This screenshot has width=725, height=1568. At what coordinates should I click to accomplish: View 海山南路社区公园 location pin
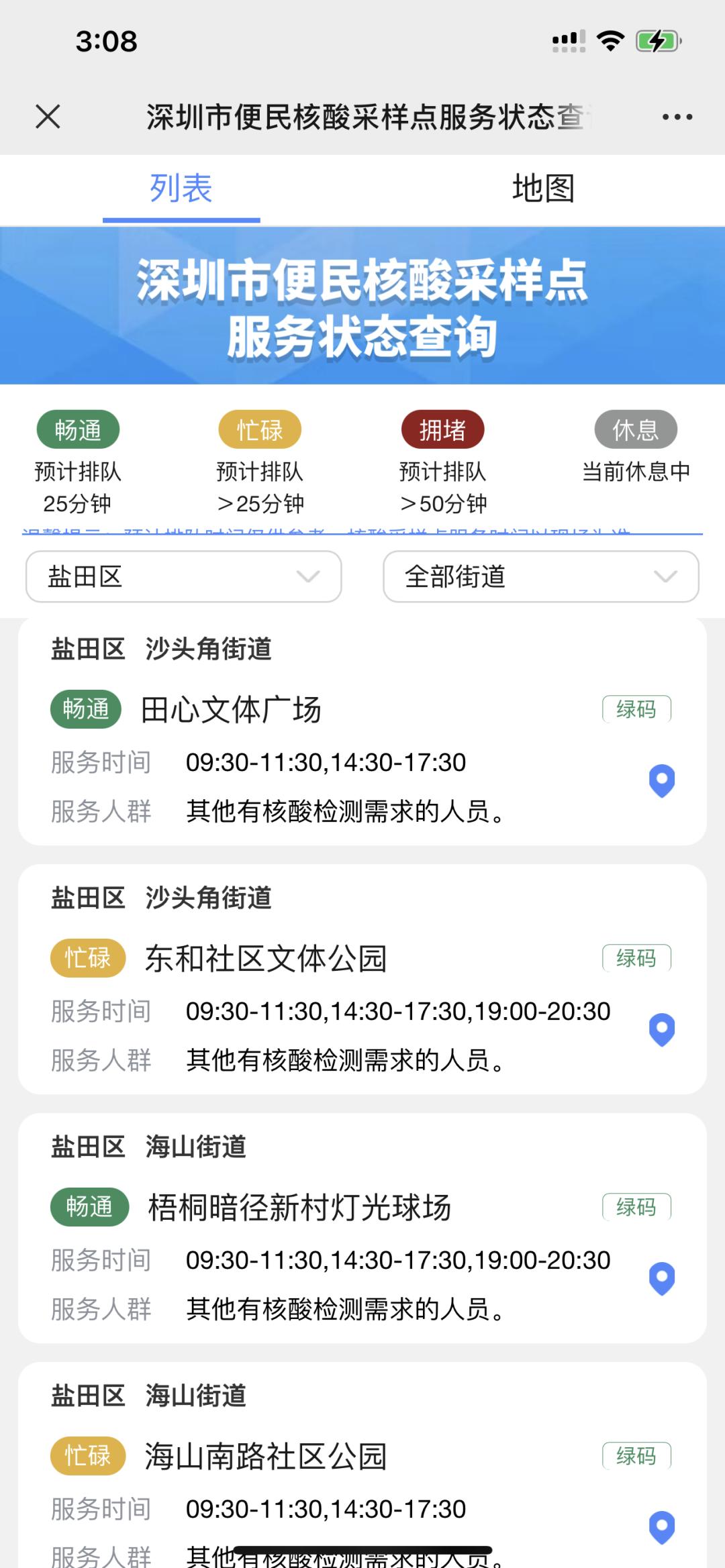pos(662,1526)
